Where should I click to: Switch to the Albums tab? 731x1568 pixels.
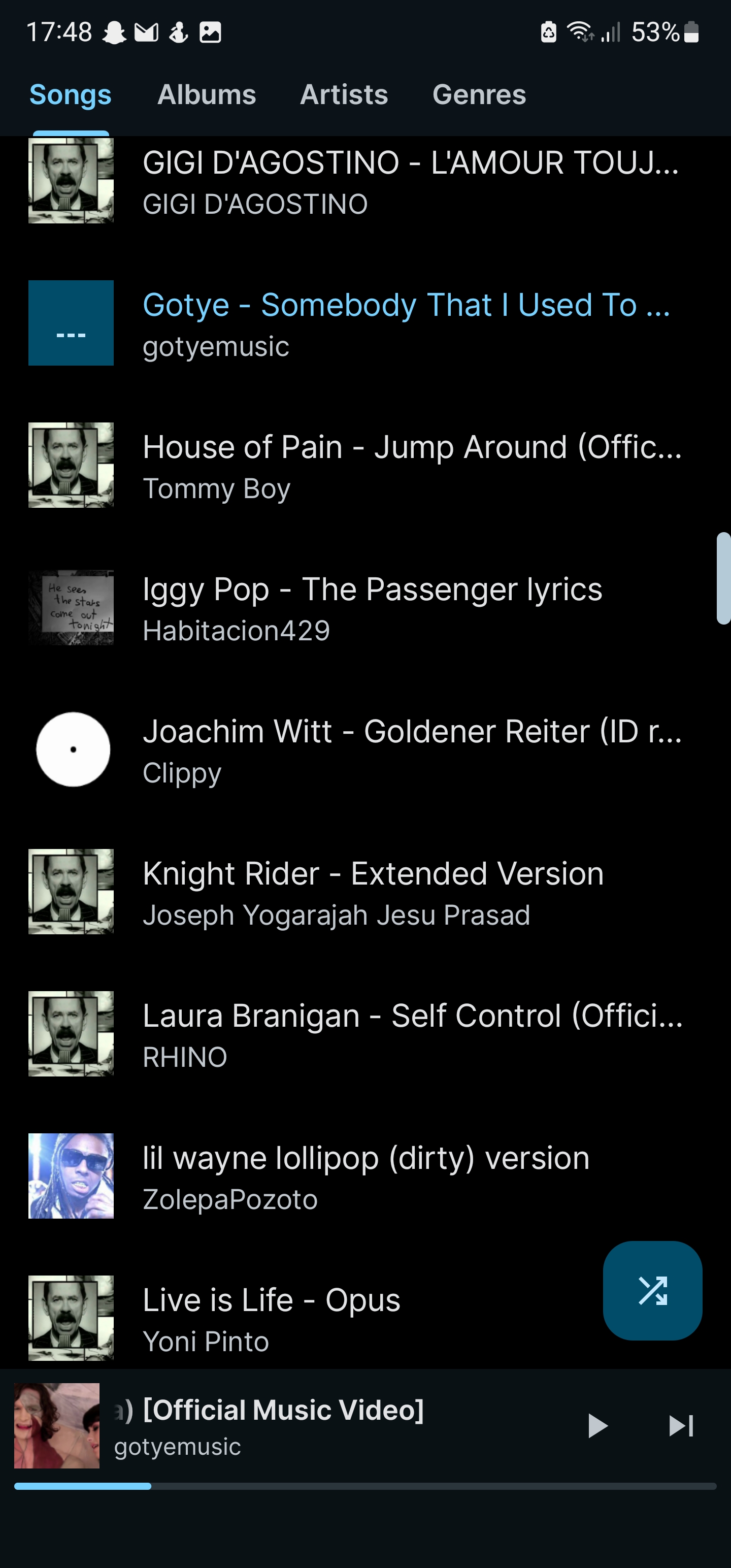(x=207, y=94)
